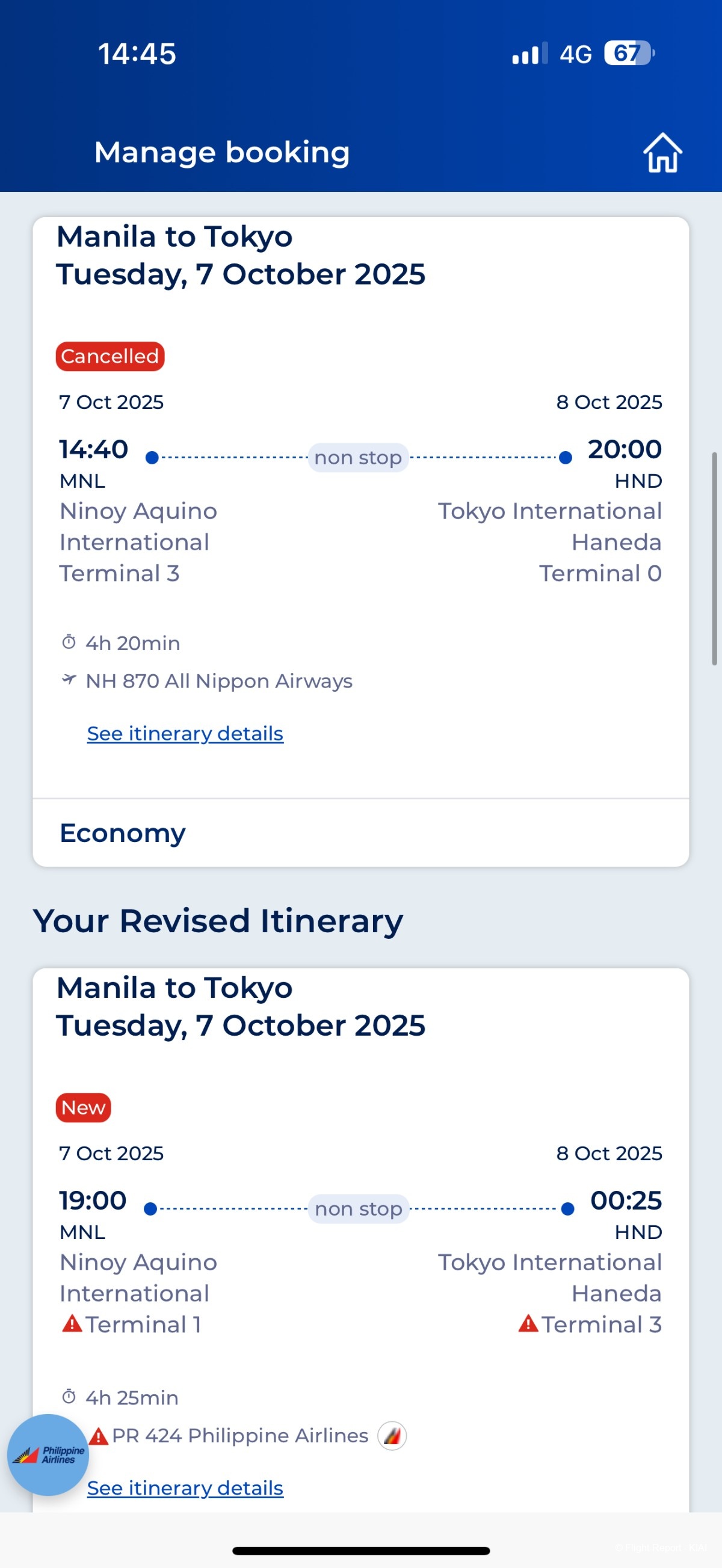See itinerary details for cancelled NH 870

[x=185, y=734]
